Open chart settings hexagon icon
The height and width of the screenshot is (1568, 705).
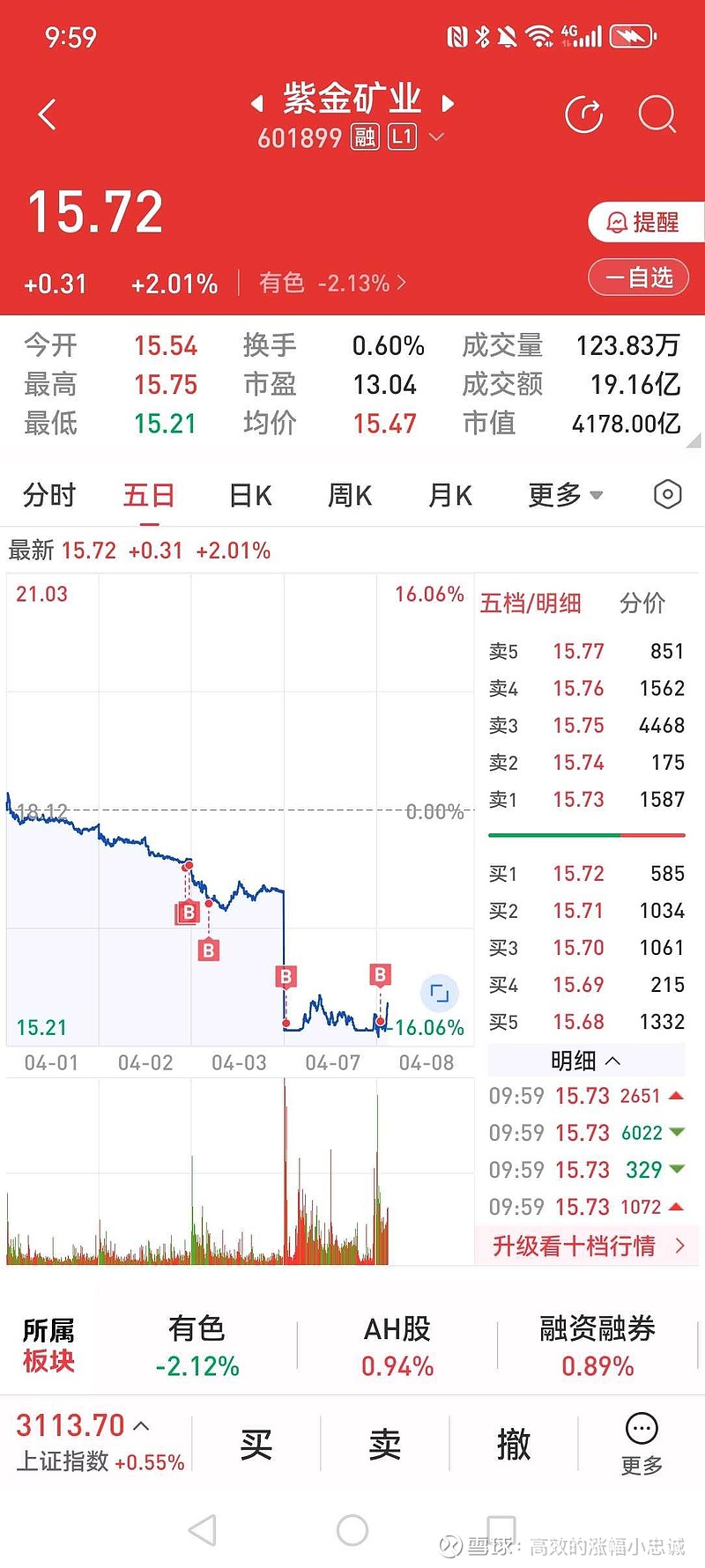pyautogui.click(x=668, y=495)
